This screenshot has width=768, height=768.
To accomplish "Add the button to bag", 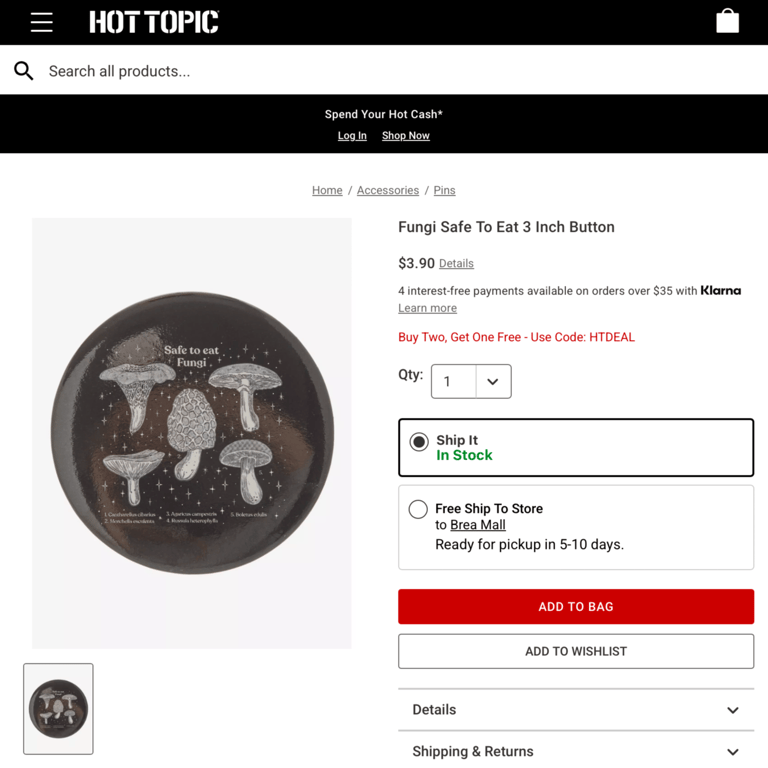I will tap(576, 607).
